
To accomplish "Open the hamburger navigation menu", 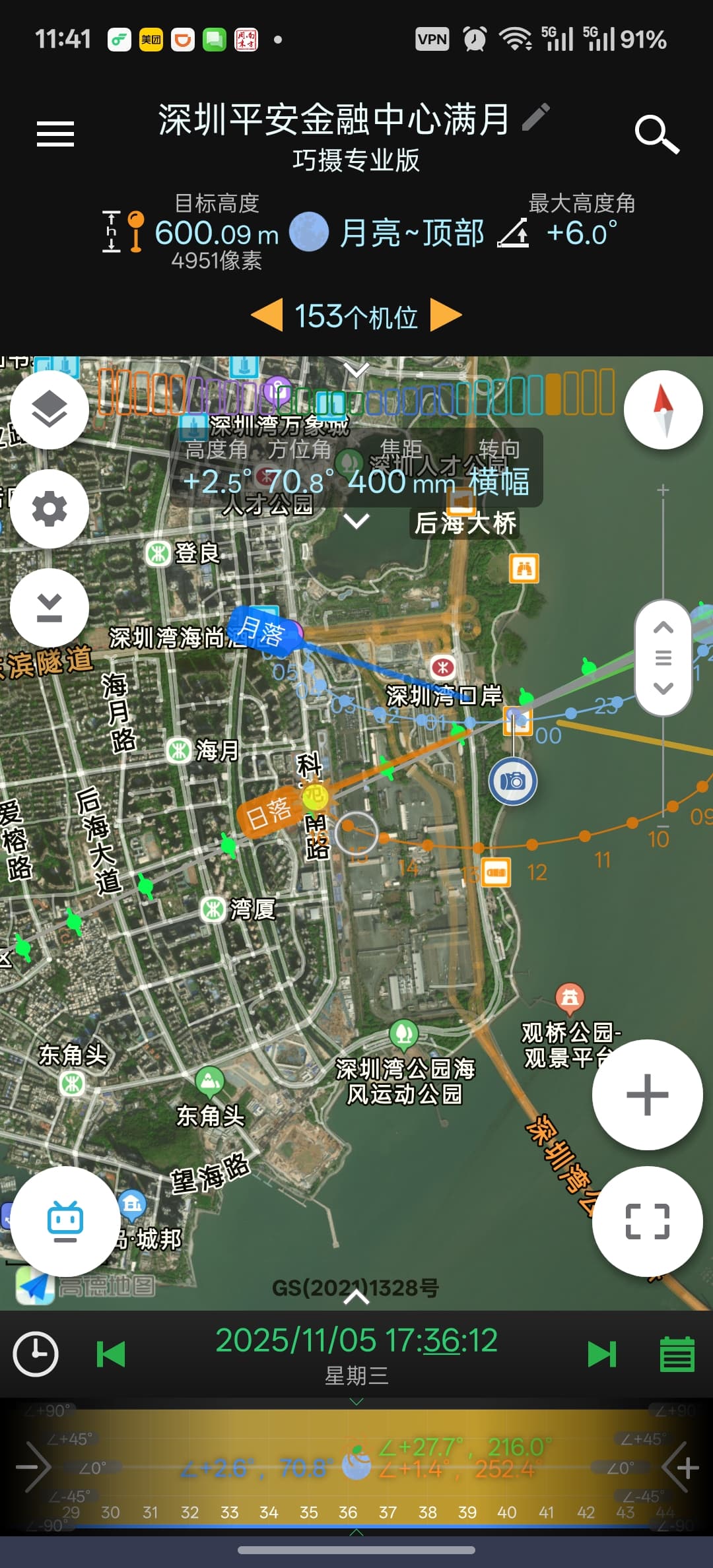I will [55, 133].
